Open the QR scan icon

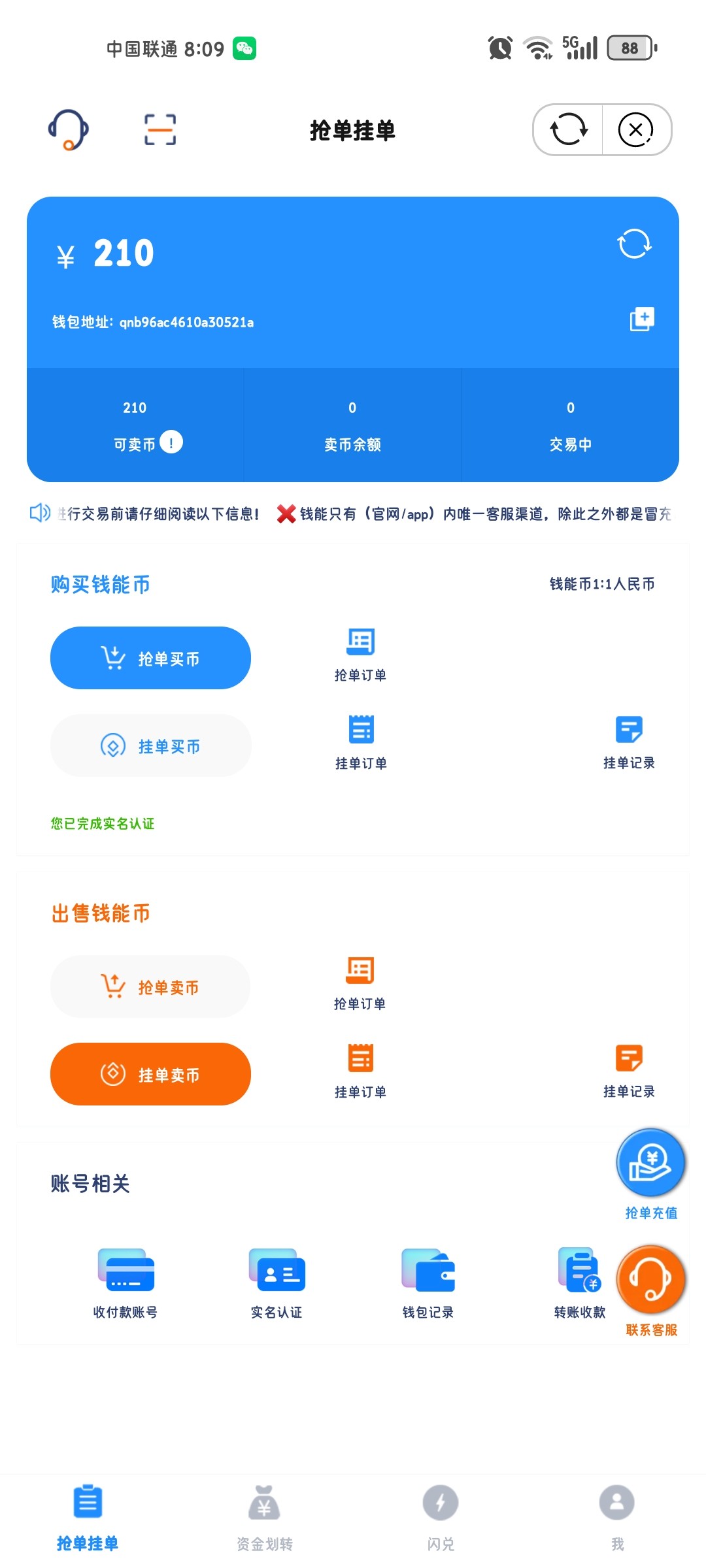click(x=160, y=129)
